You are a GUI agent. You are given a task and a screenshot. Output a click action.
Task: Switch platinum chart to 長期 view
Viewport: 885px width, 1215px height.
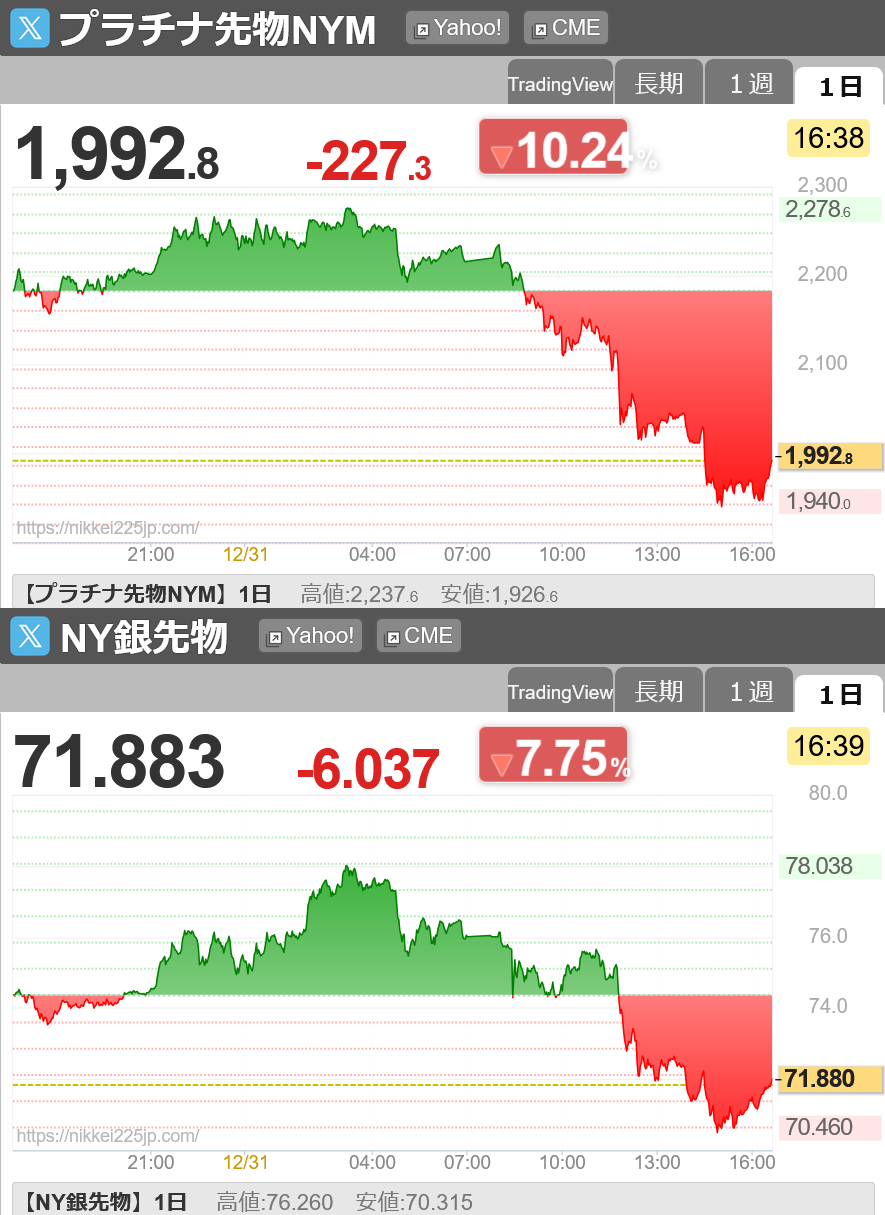tap(659, 84)
